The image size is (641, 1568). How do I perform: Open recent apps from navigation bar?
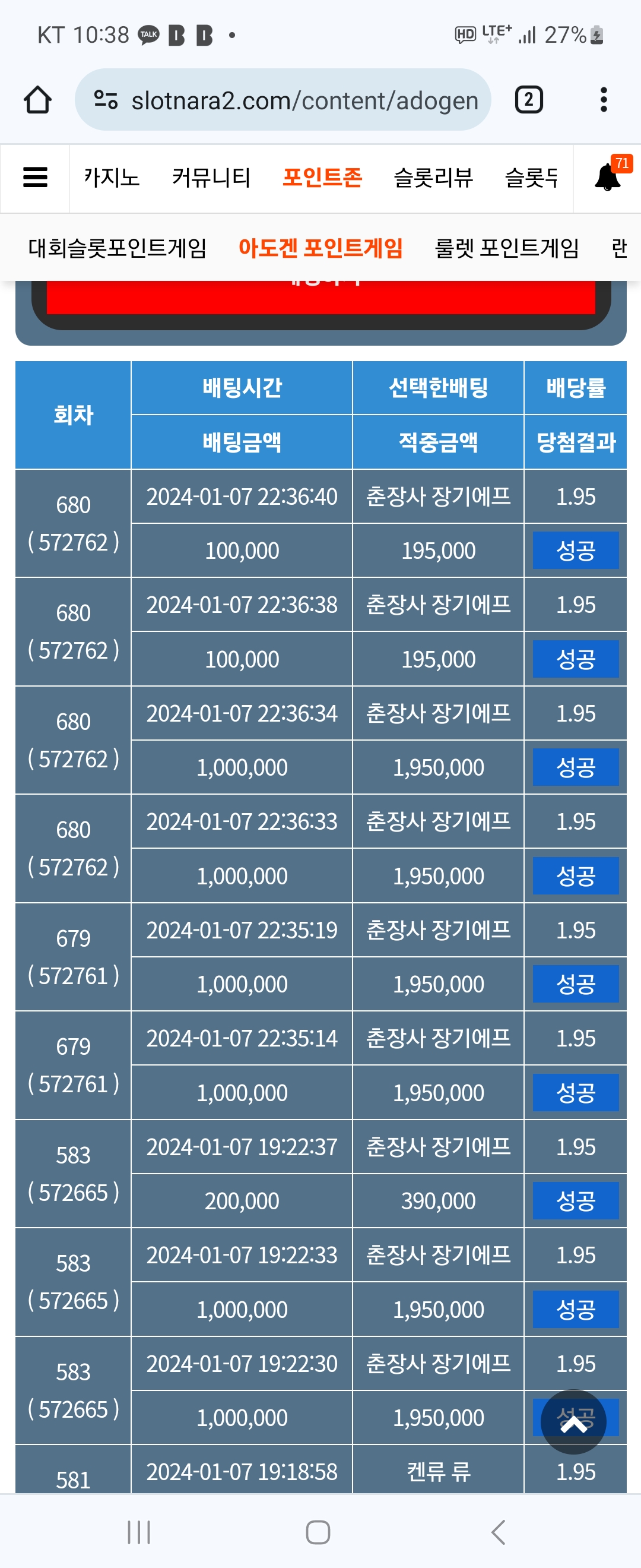(139, 1532)
